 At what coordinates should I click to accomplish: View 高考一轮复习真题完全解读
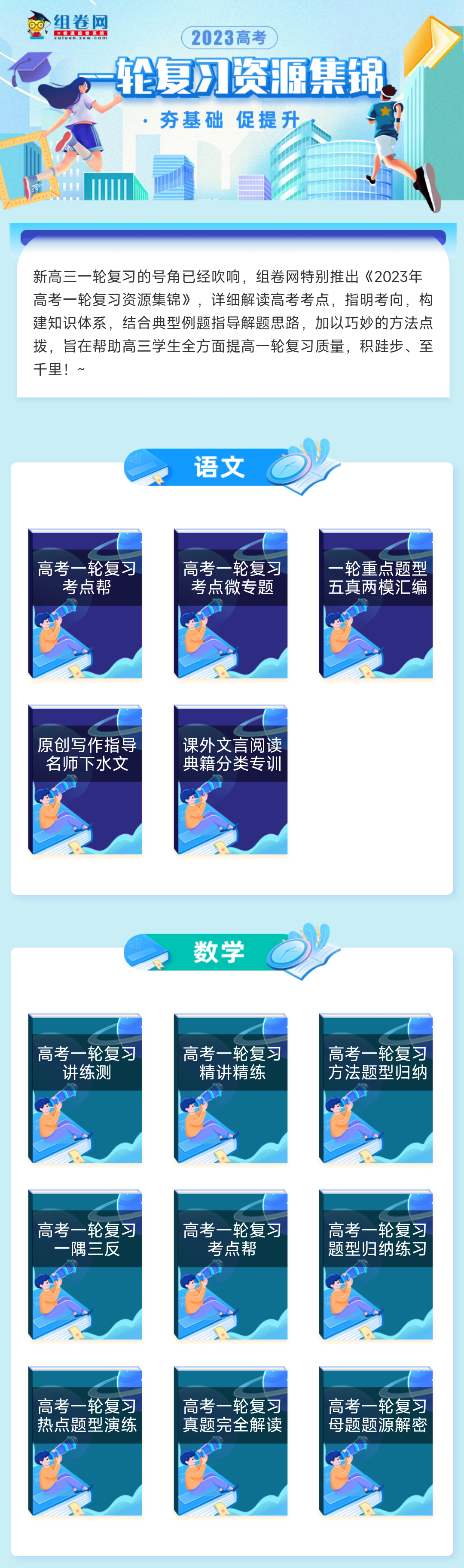(x=231, y=1441)
